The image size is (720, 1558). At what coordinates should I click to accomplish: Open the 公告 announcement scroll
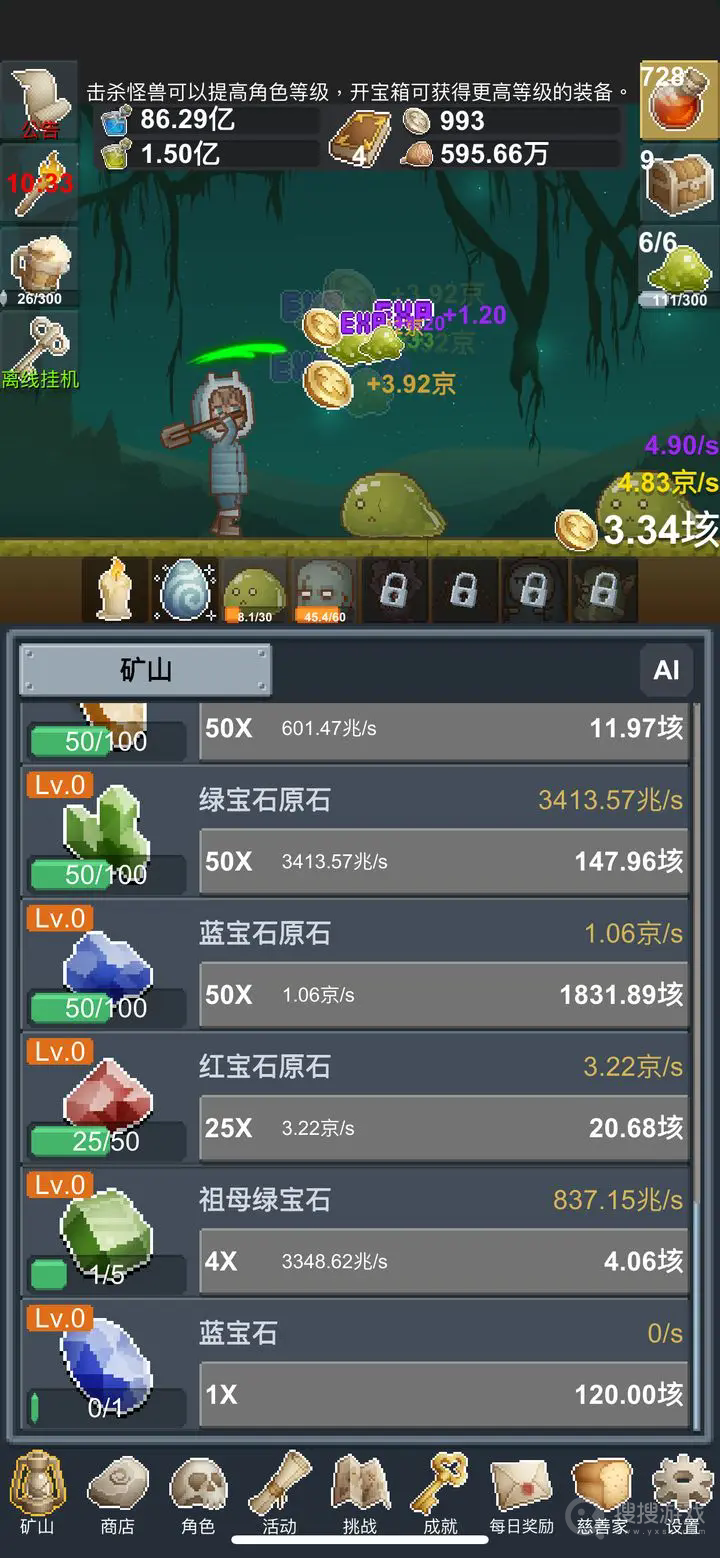point(39,100)
